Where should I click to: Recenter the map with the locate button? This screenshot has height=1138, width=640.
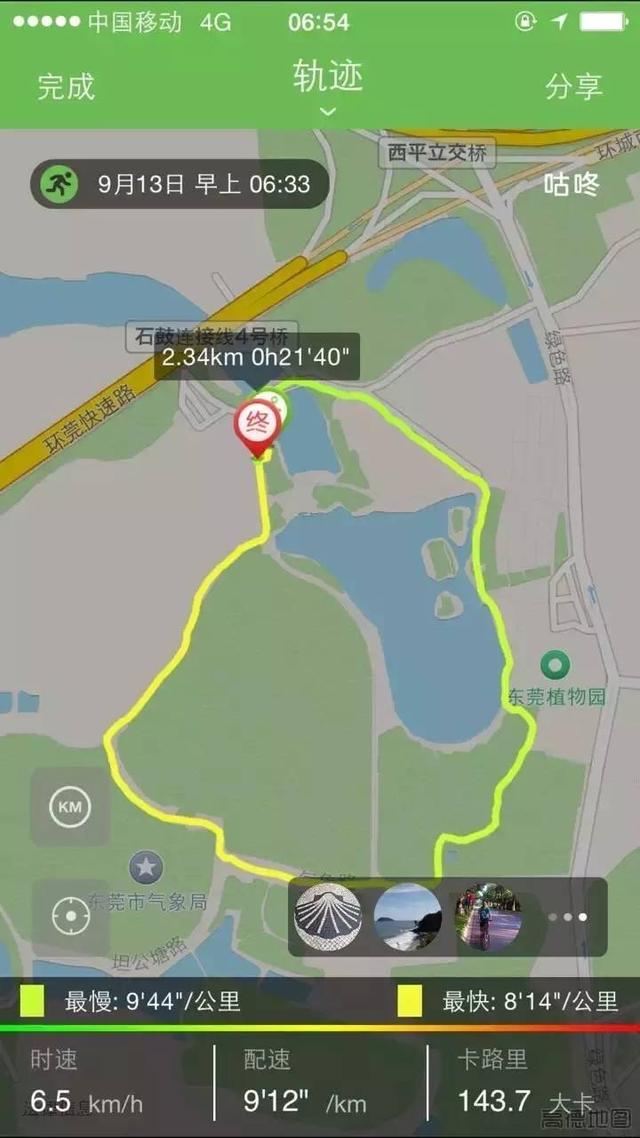(x=70, y=917)
